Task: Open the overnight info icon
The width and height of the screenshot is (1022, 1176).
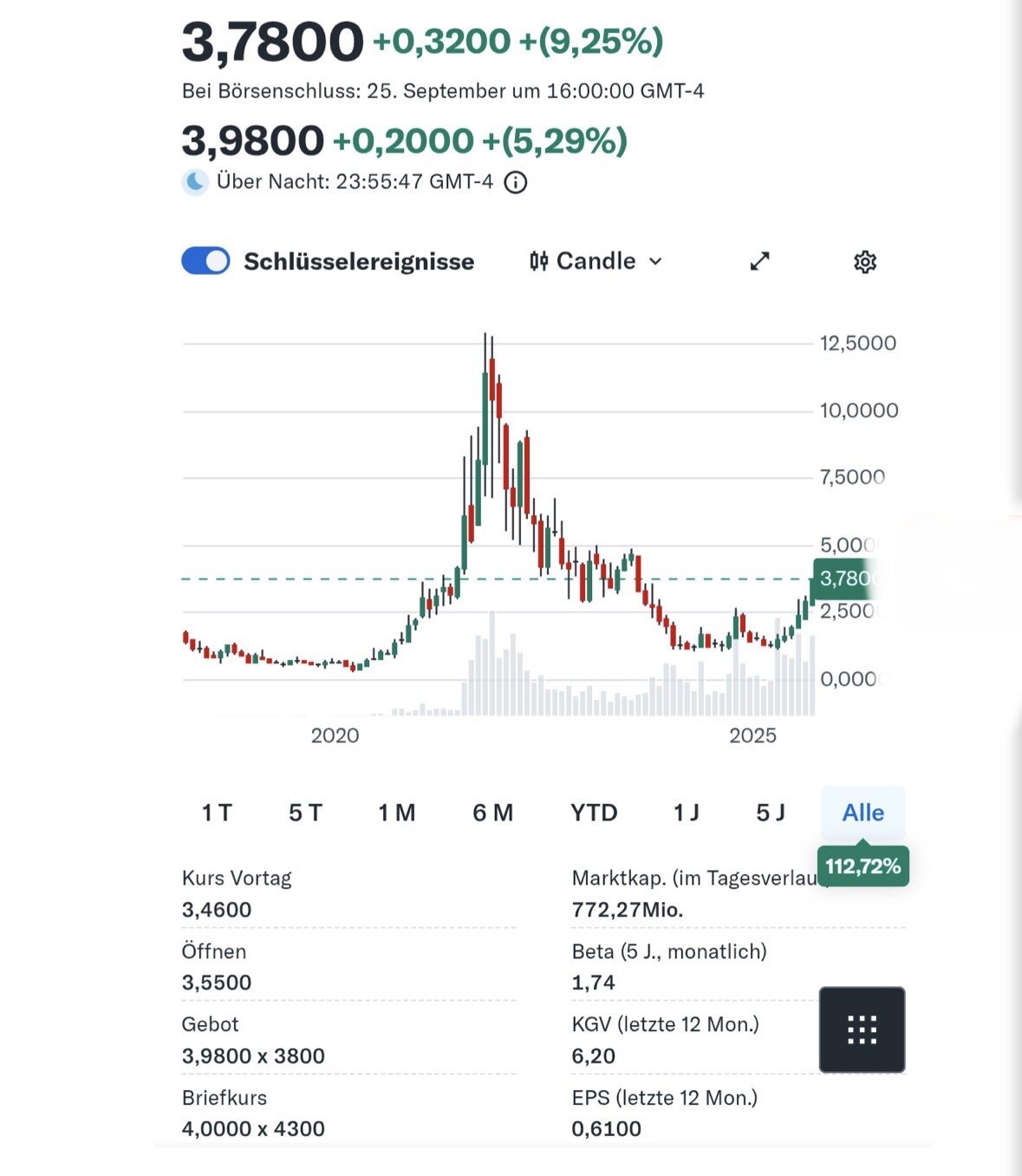Action: pyautogui.click(x=516, y=182)
